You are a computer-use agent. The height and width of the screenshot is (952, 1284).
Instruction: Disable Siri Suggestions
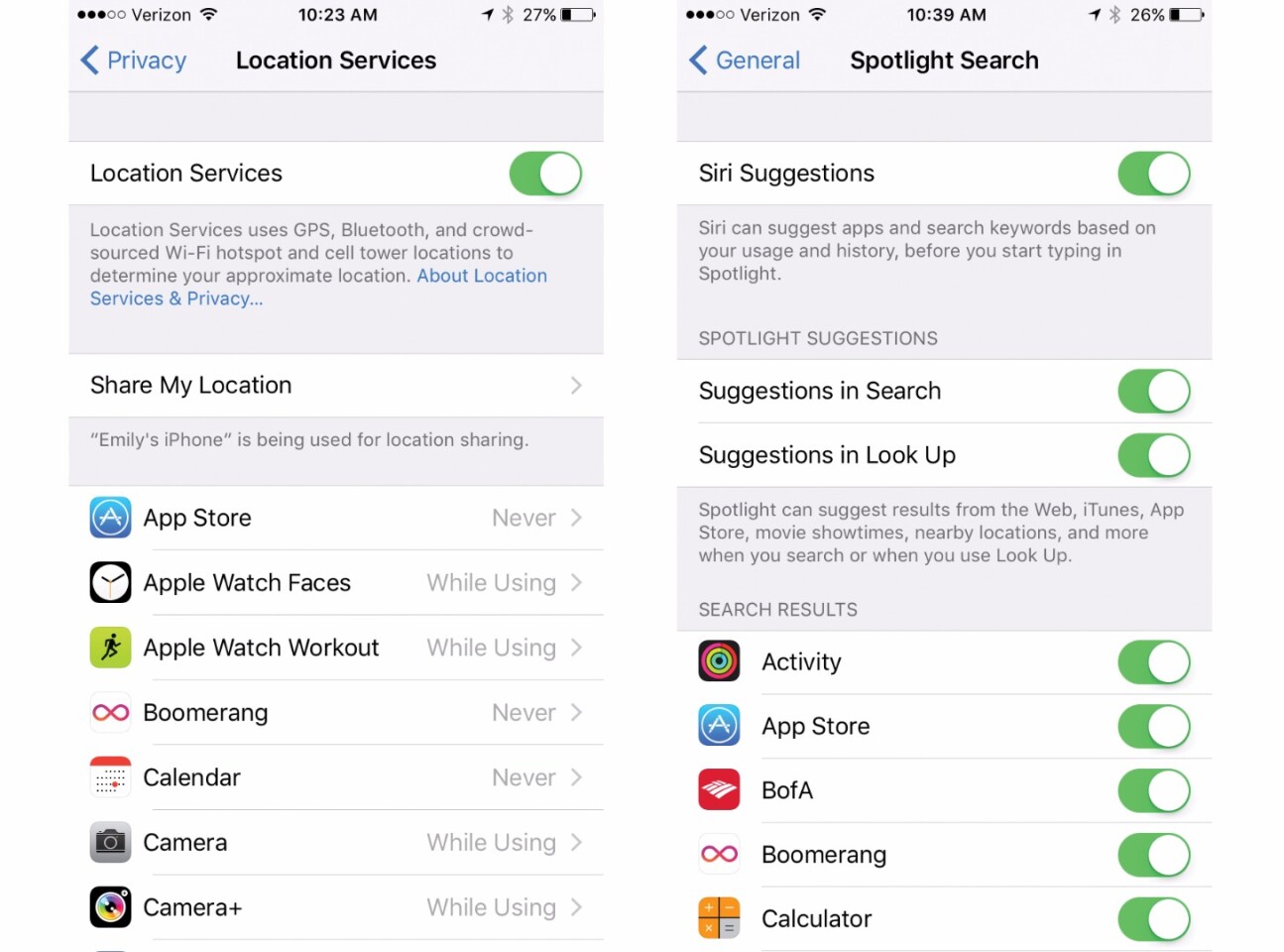tap(1153, 174)
